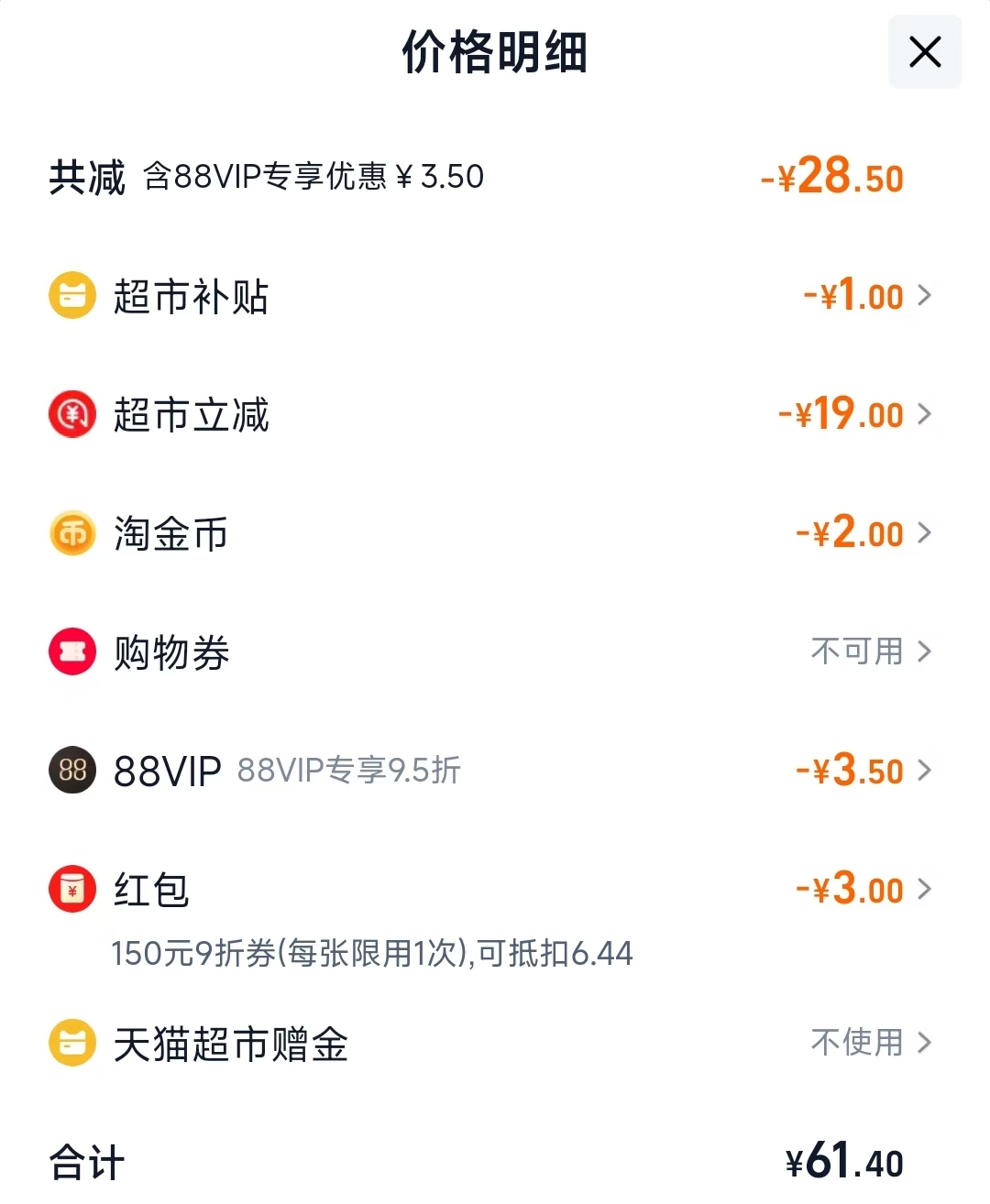
Task: Select the 淘金币 gold coin icon
Action: click(72, 532)
